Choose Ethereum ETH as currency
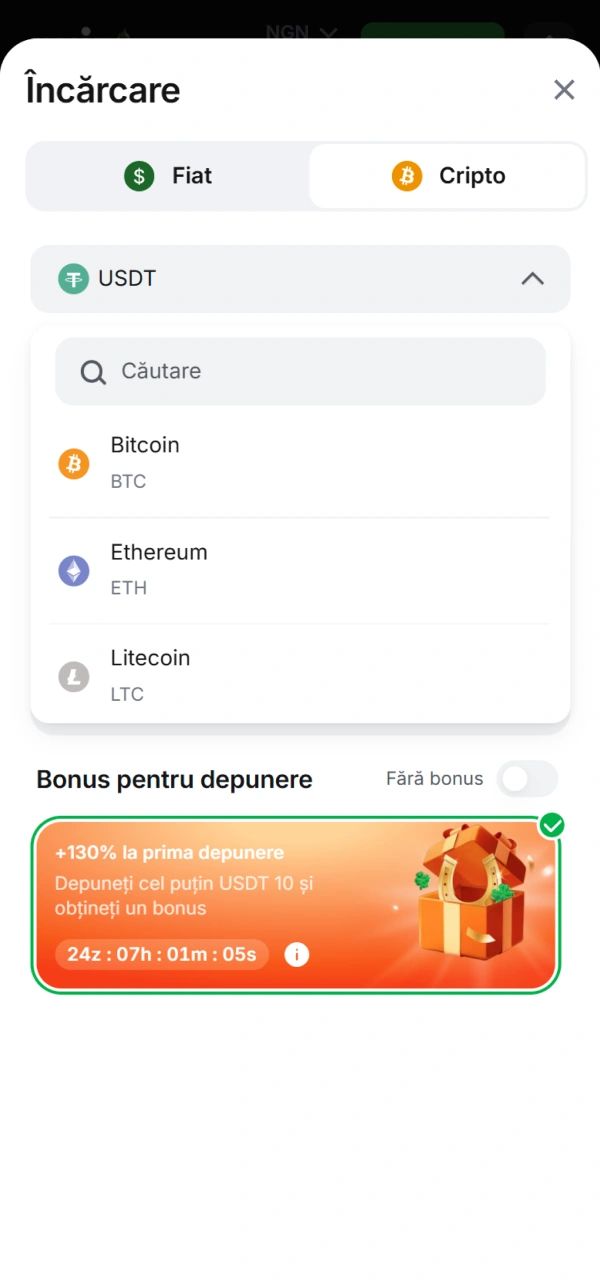 (300, 570)
